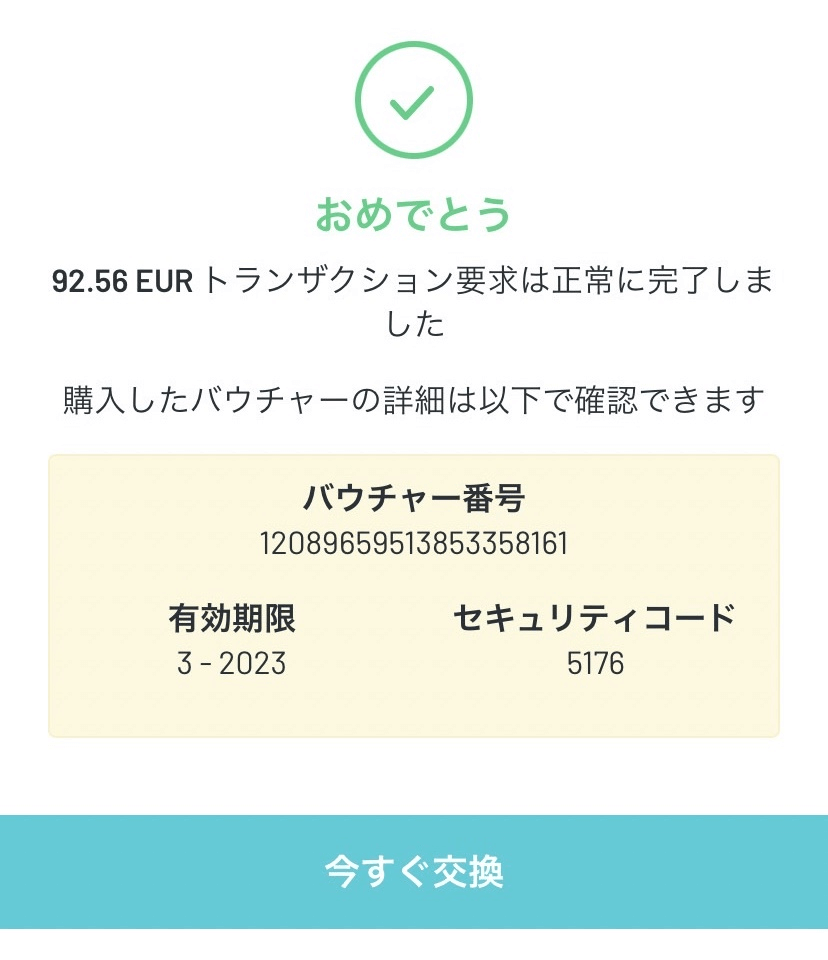The height and width of the screenshot is (960, 828).
Task: Click the 有効期限 label
Action: (x=231, y=618)
